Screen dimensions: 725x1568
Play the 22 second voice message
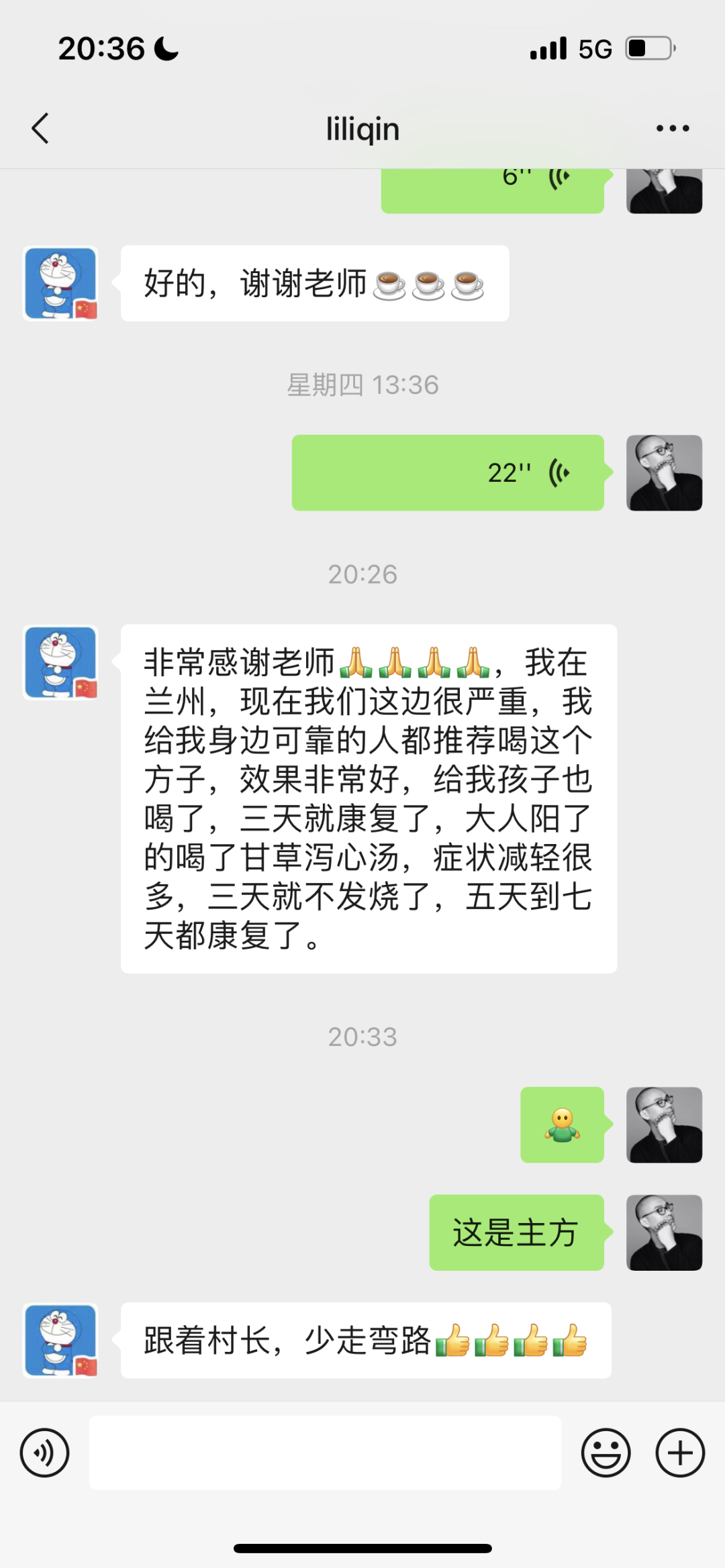click(448, 472)
